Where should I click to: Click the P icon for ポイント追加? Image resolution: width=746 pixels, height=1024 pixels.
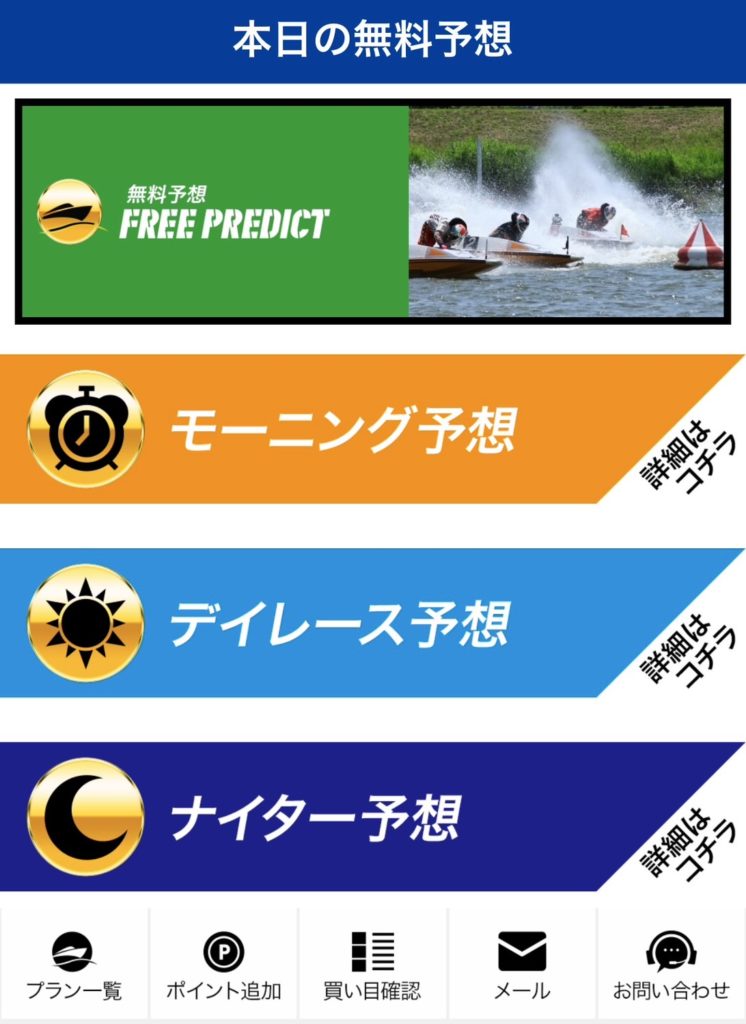[223, 946]
